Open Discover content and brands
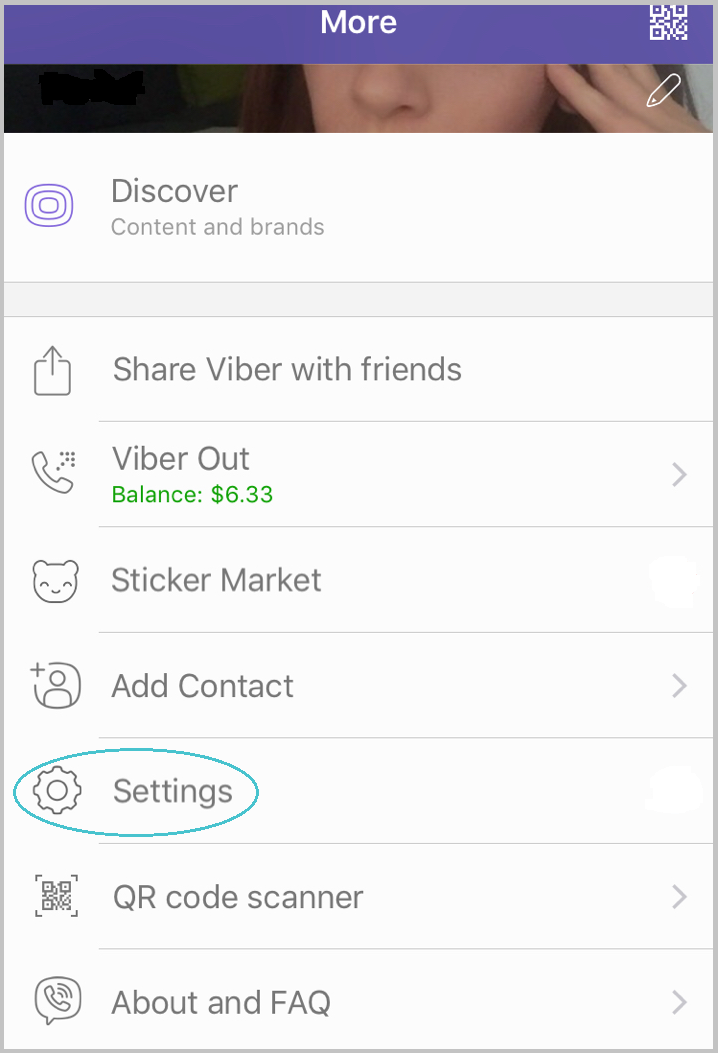Screen dimensions: 718x1053 coord(217,207)
